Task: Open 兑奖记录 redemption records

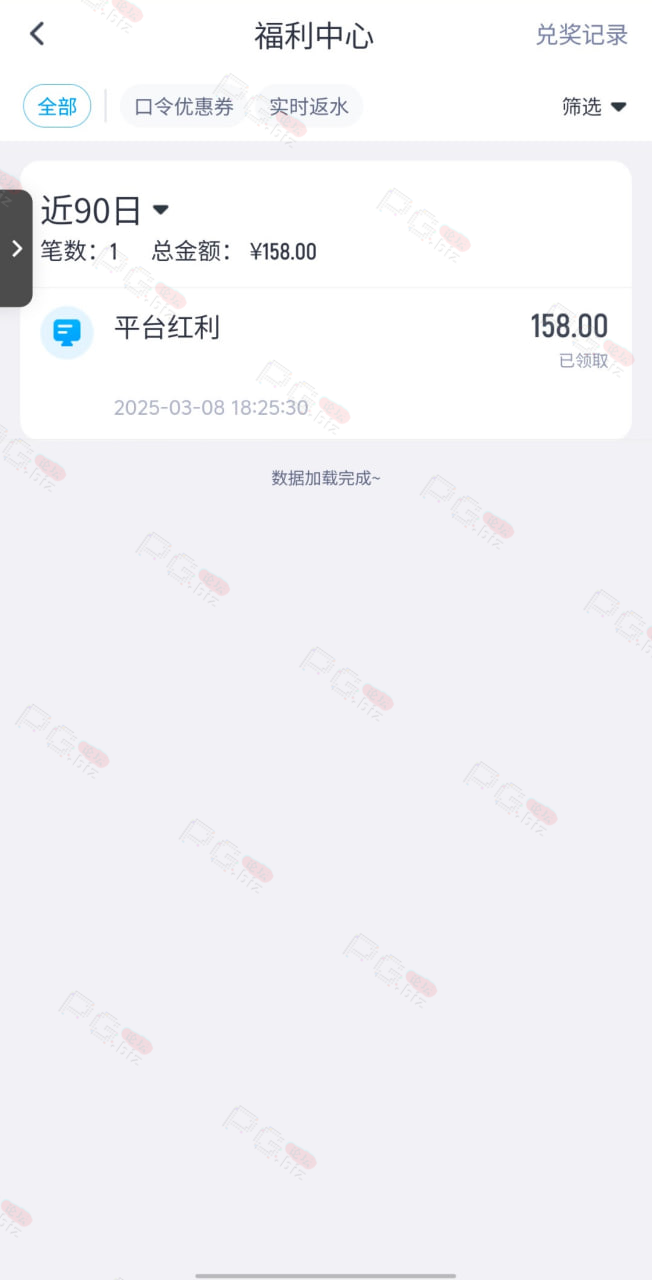Action: (582, 35)
